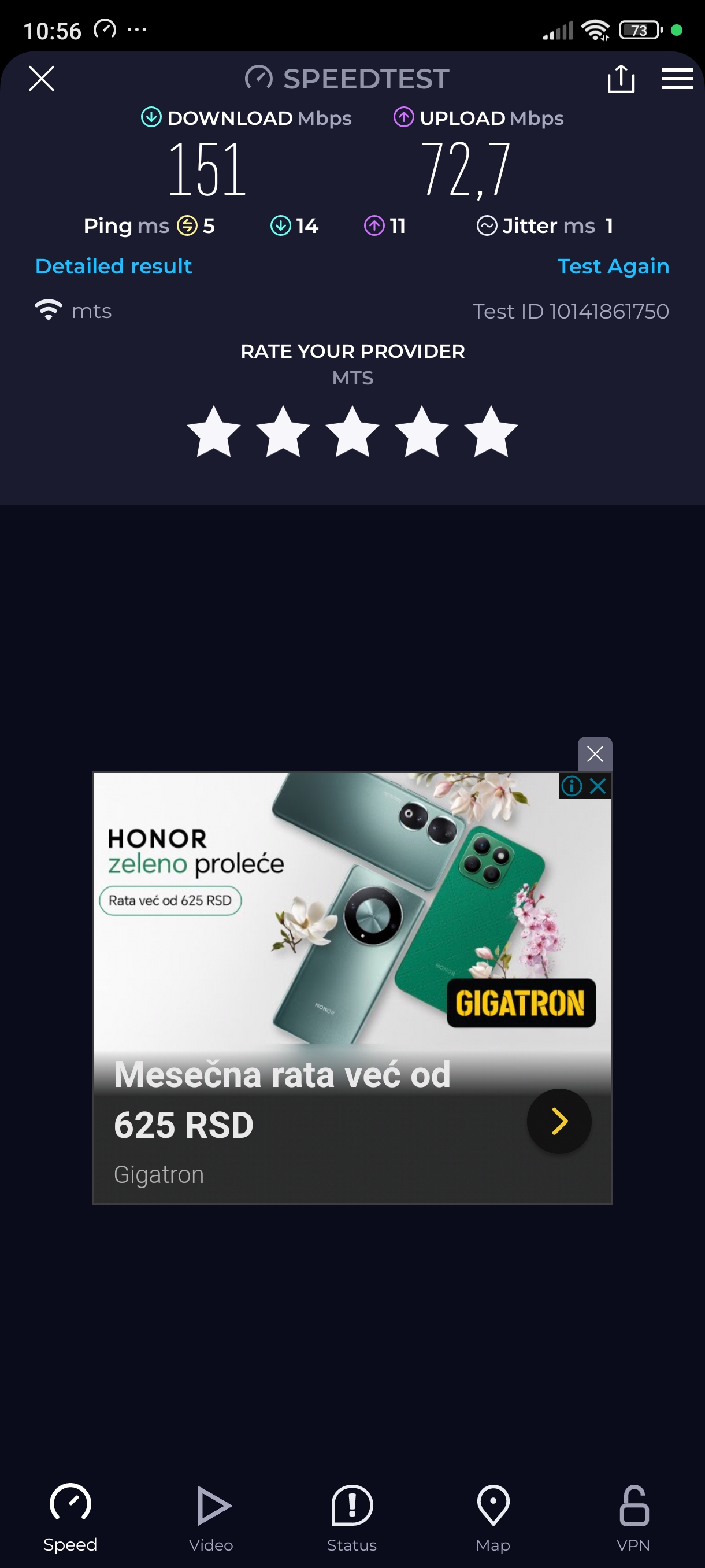Dismiss the ad with gray X button

pyautogui.click(x=594, y=753)
